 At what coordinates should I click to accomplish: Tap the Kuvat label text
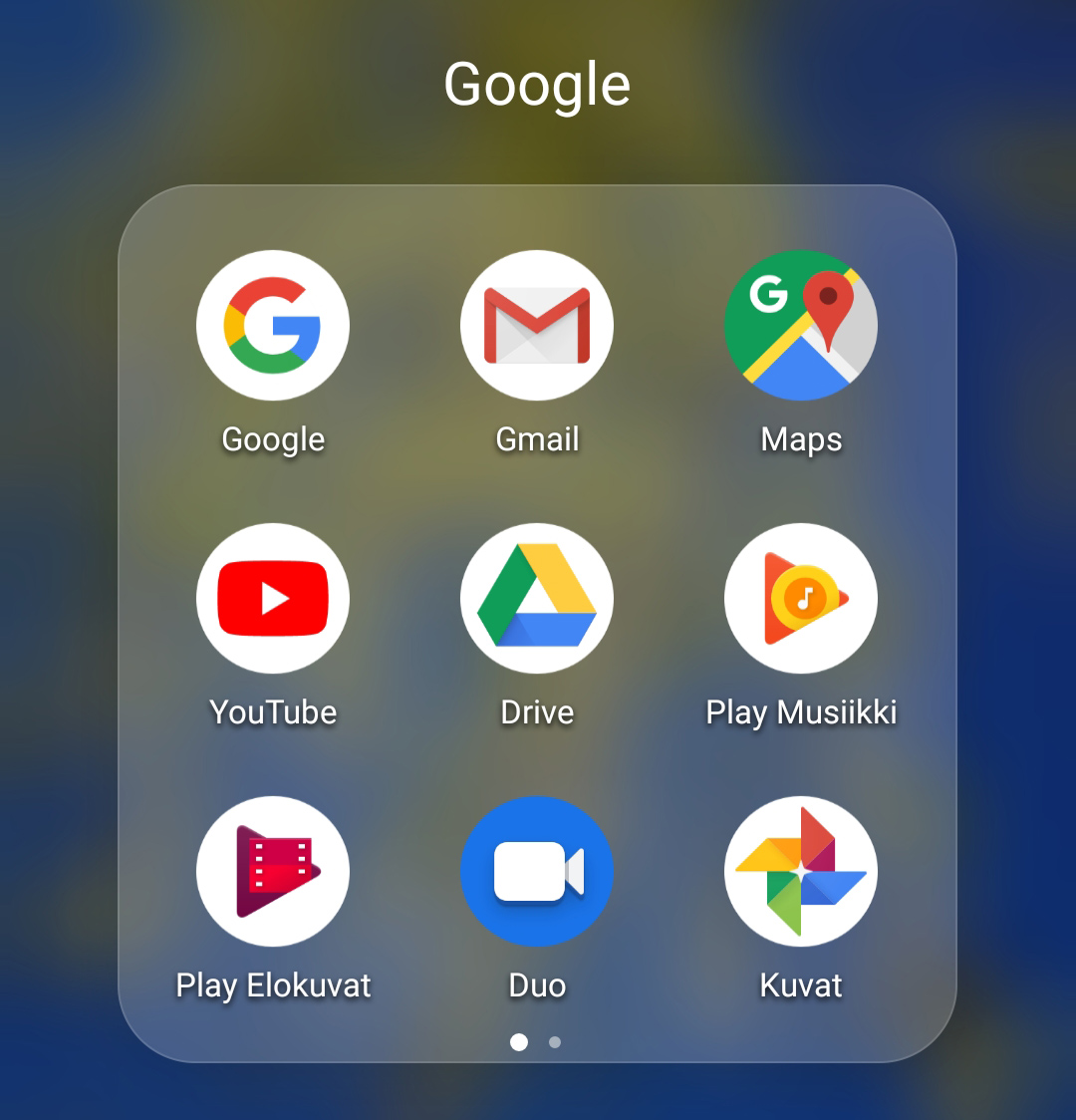pos(800,984)
